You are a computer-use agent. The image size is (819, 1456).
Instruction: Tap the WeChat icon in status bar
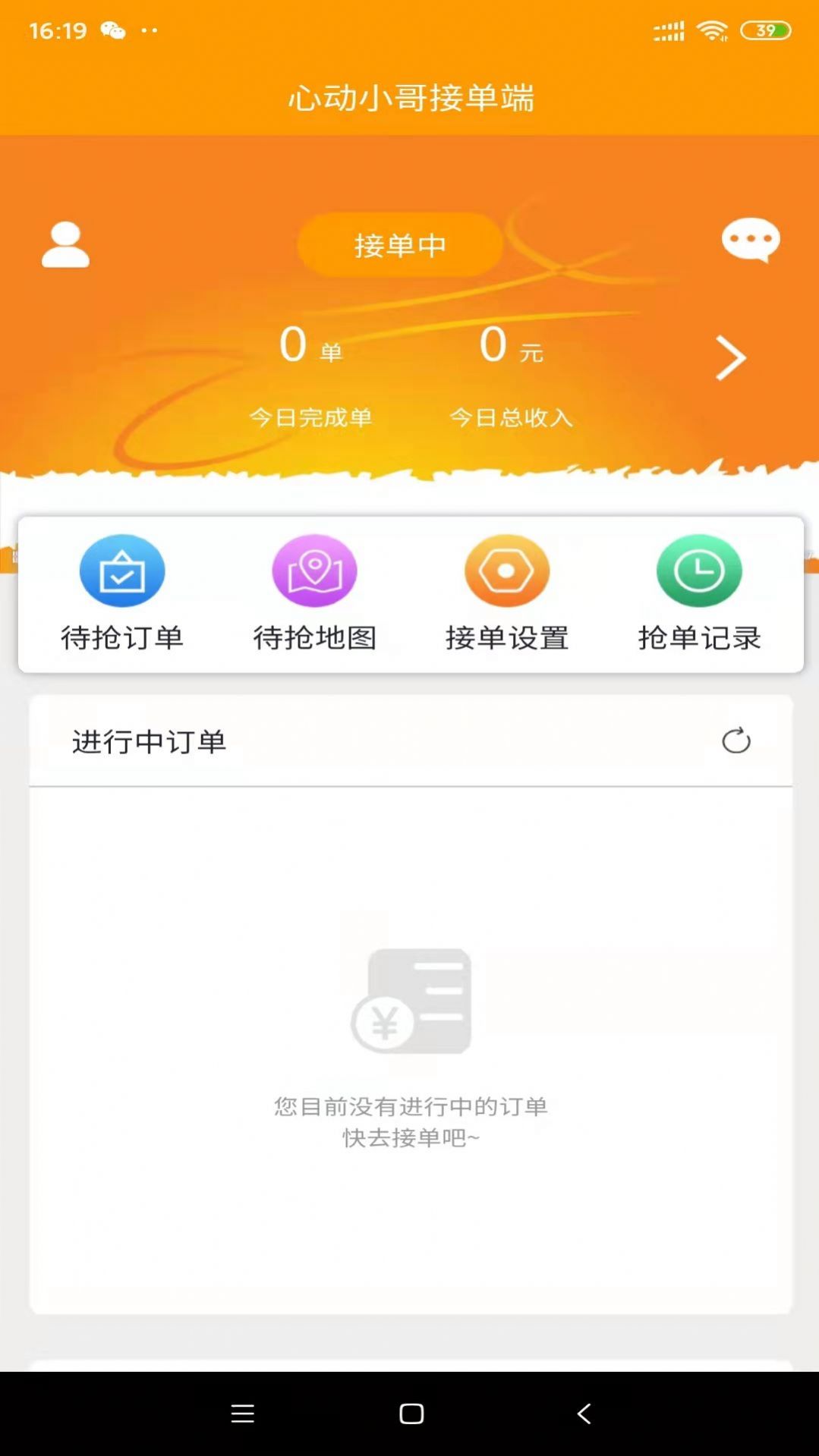(x=112, y=30)
